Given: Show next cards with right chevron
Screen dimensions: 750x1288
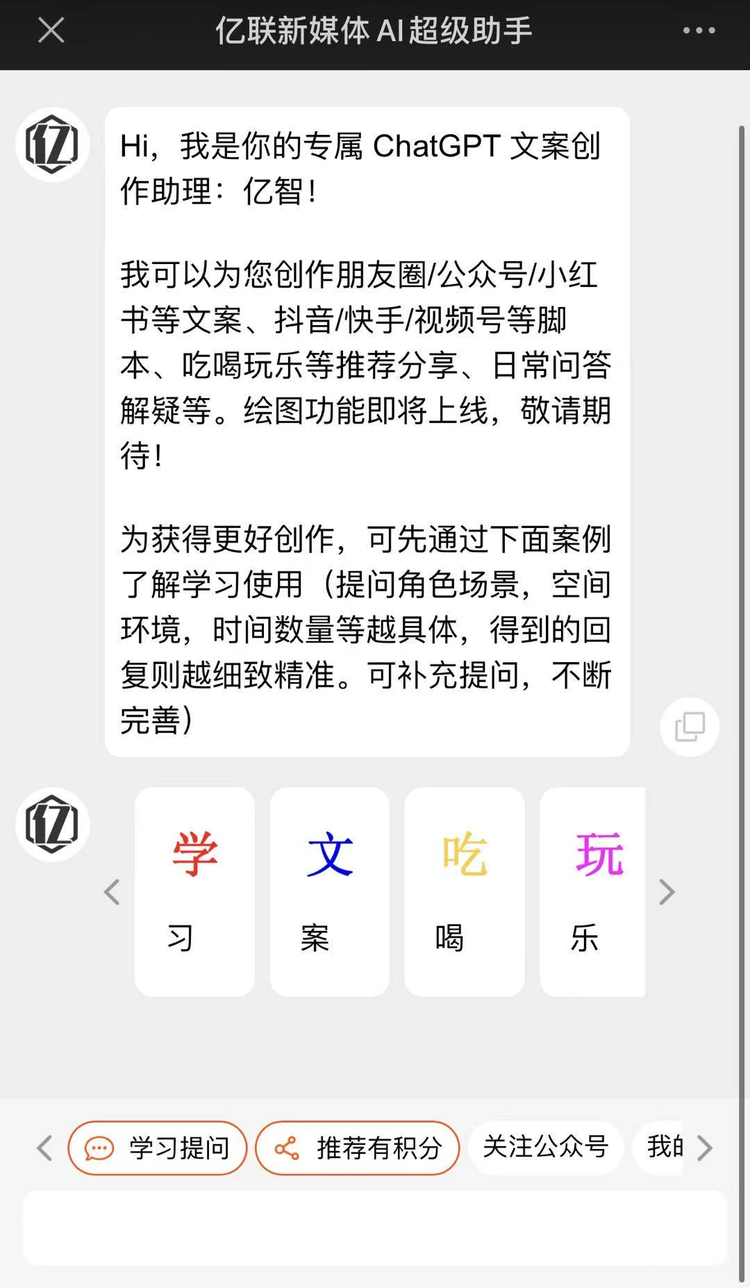Looking at the screenshot, I should [667, 892].
